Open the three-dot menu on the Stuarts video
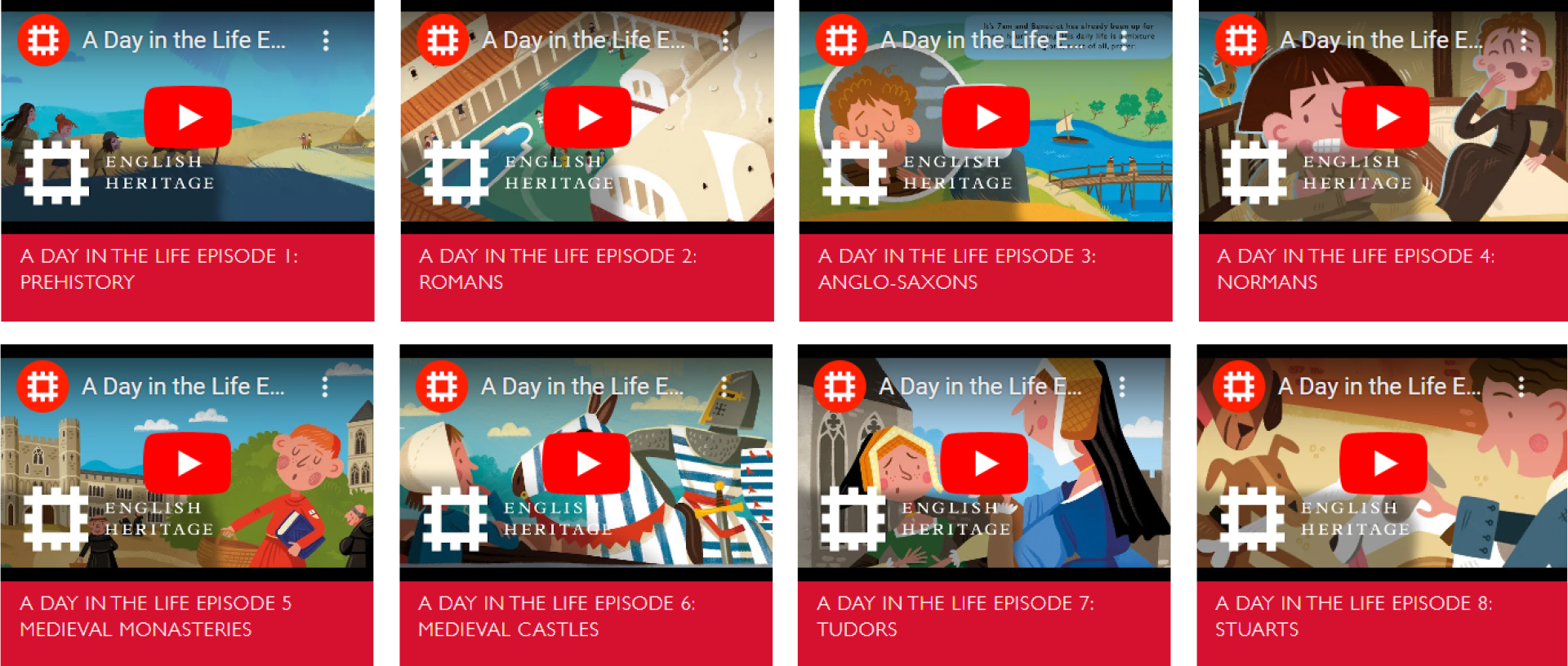The image size is (1568, 666). pyautogui.click(x=1521, y=386)
